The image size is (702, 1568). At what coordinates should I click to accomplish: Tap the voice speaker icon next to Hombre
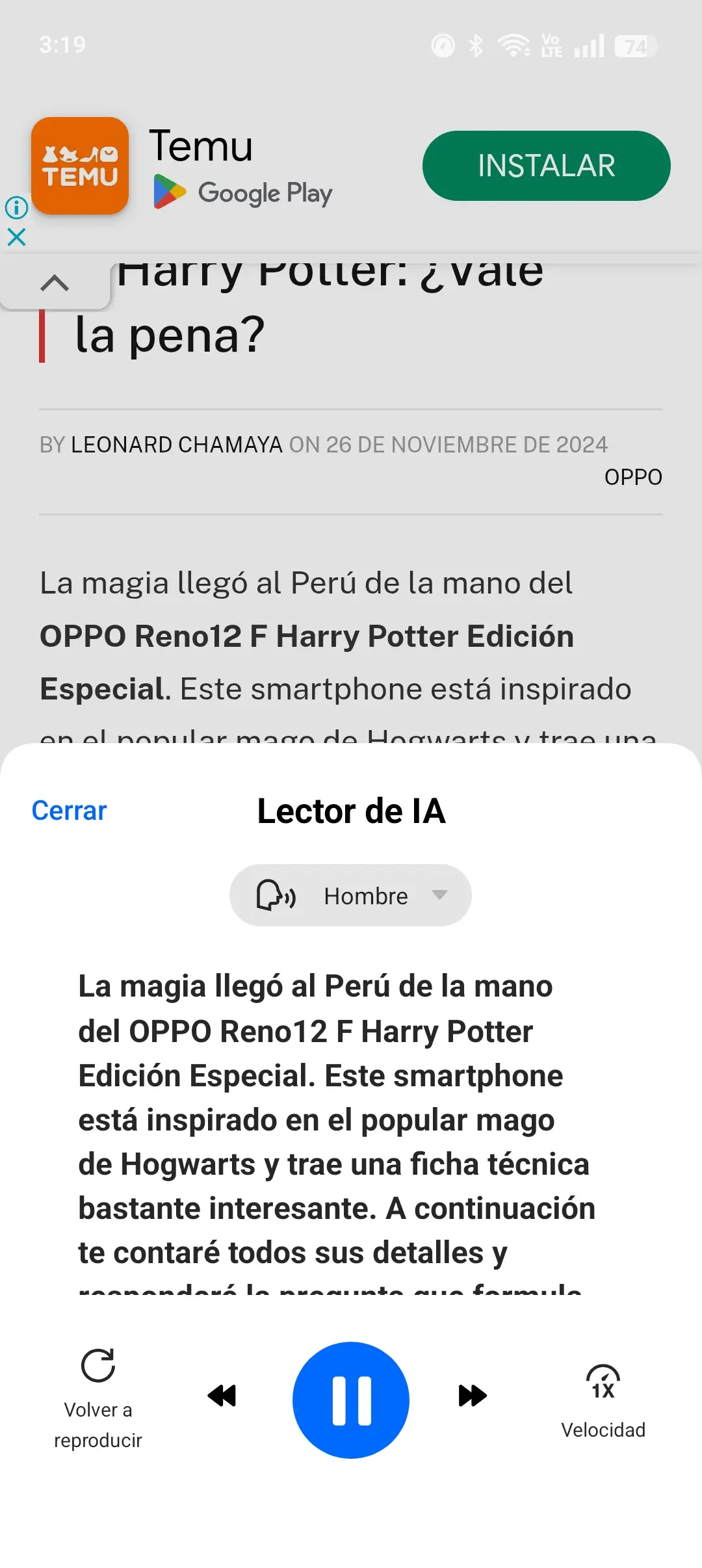pos(276,895)
